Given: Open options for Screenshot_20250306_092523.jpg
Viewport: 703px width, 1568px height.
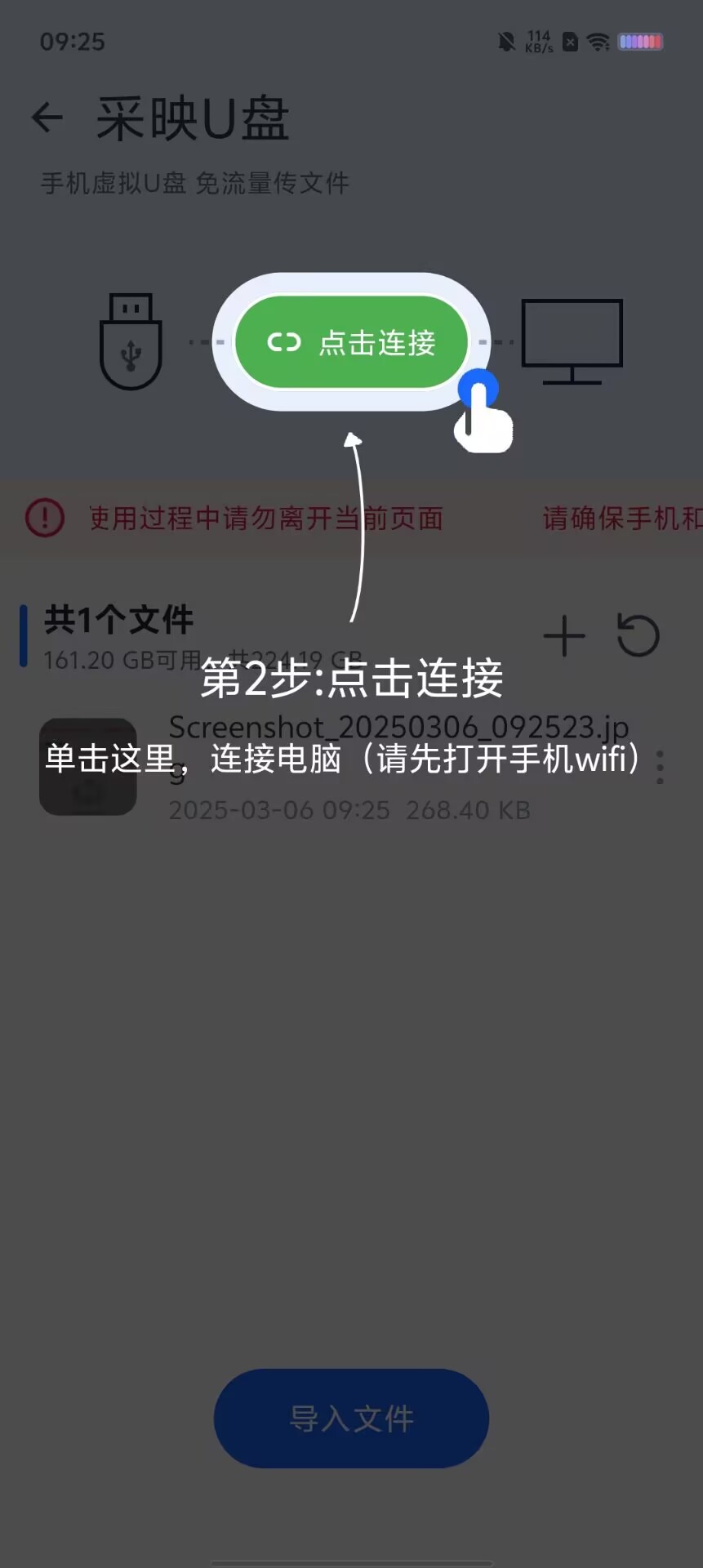Looking at the screenshot, I should (660, 767).
